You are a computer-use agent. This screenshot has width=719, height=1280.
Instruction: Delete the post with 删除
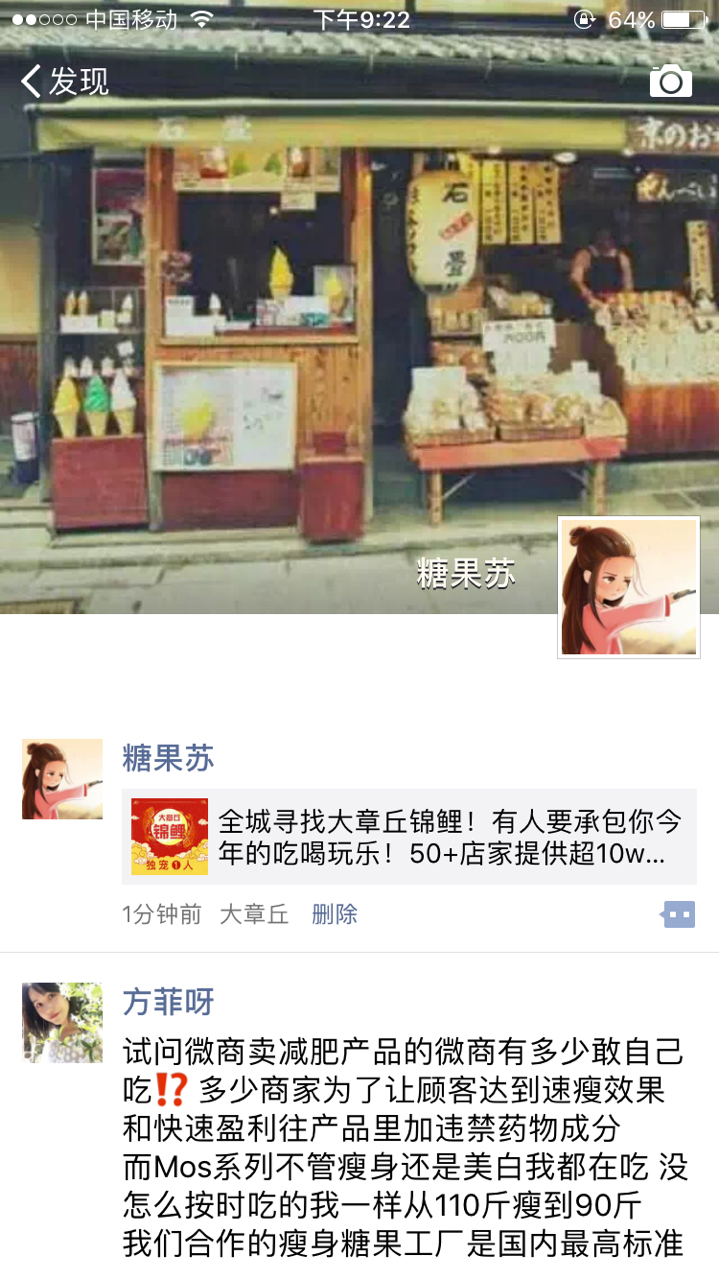334,914
